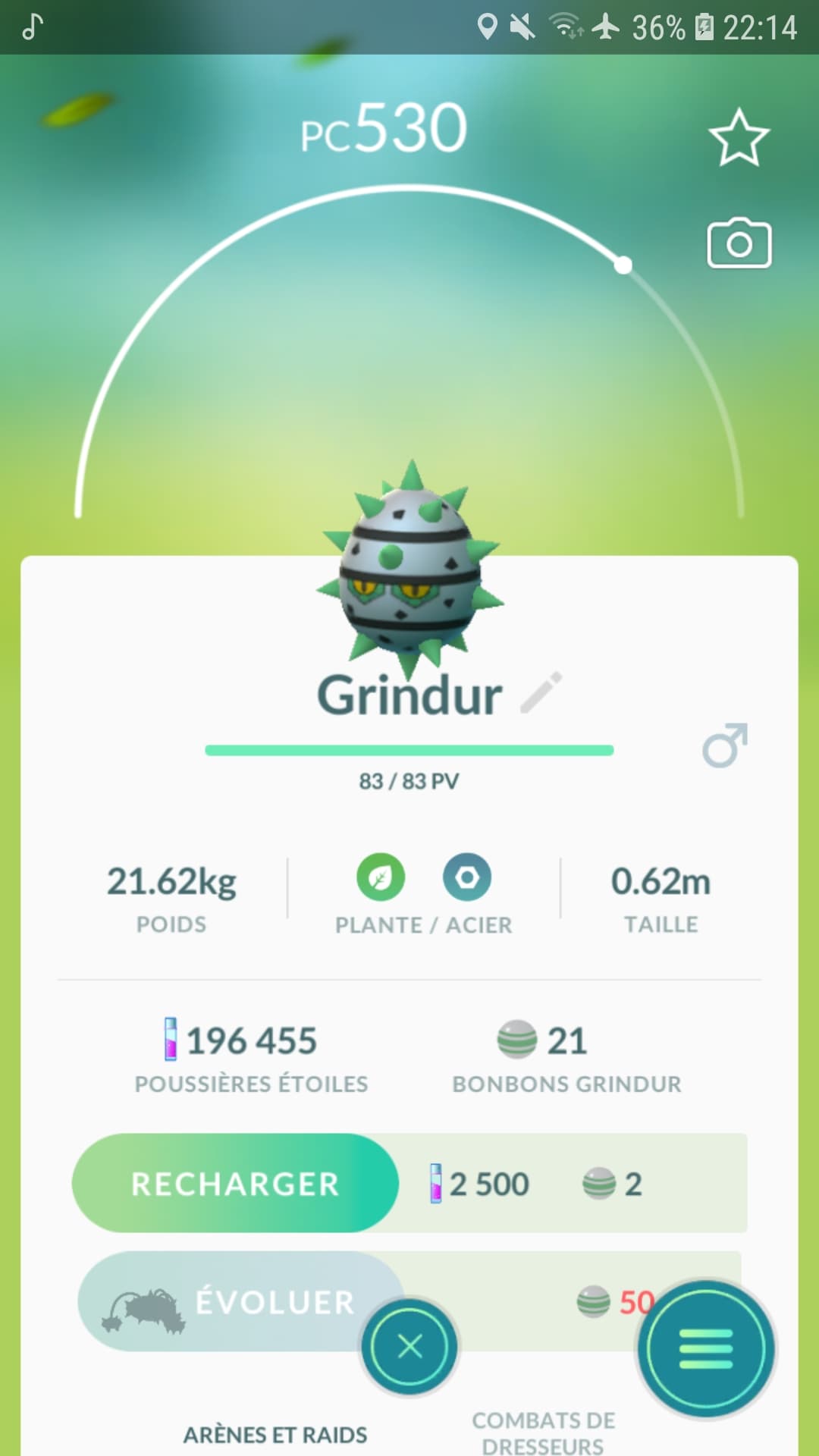The image size is (819, 1456).
Task: Open the round hamburger menu button
Action: click(705, 1349)
